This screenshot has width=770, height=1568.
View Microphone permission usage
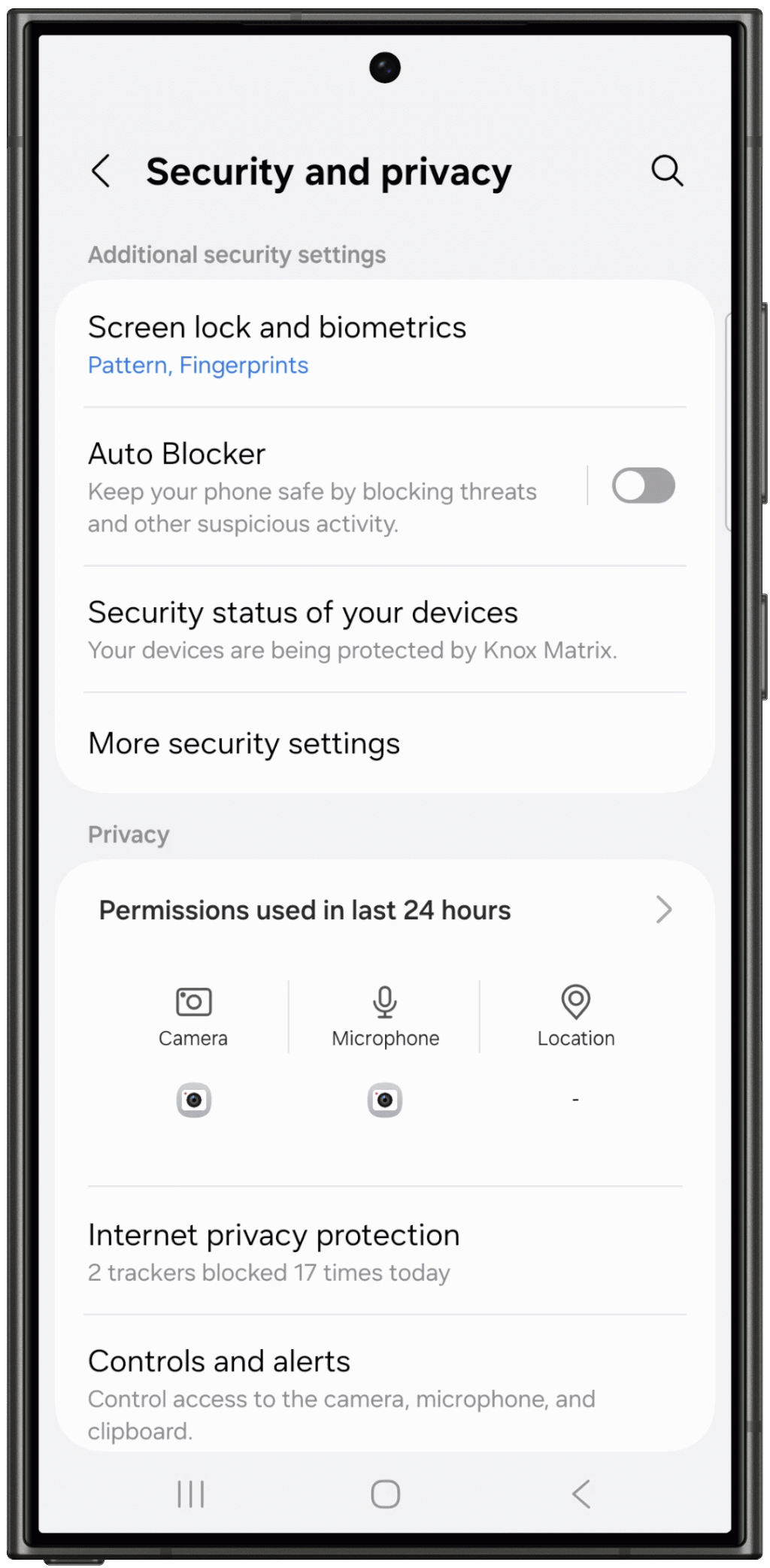[x=385, y=1016]
